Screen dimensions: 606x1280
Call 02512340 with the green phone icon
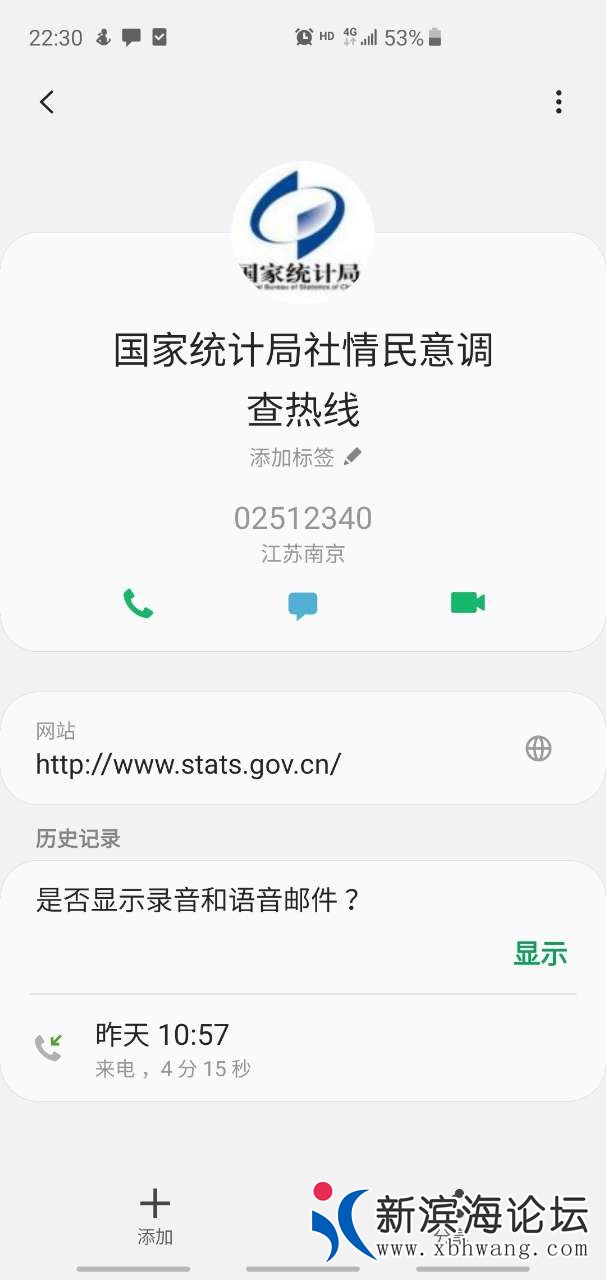point(138,603)
